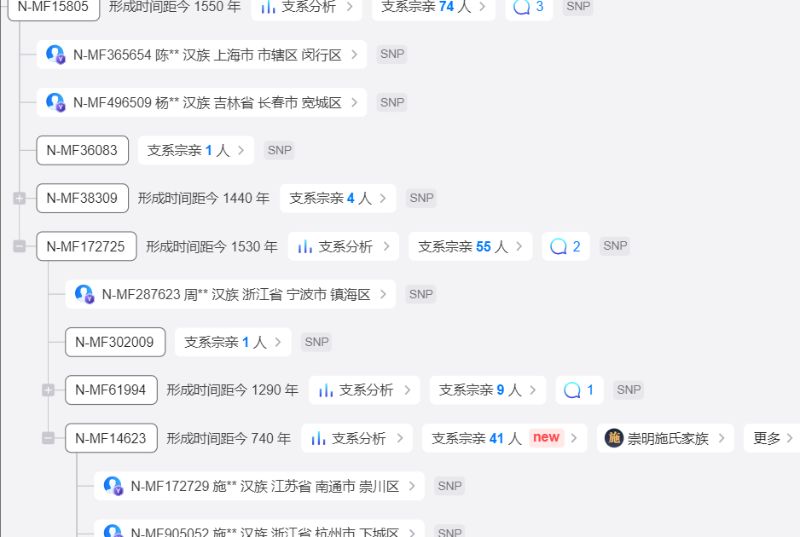Image resolution: width=800 pixels, height=537 pixels.
Task: Select the N-MF36083 node
Action: (x=82, y=151)
